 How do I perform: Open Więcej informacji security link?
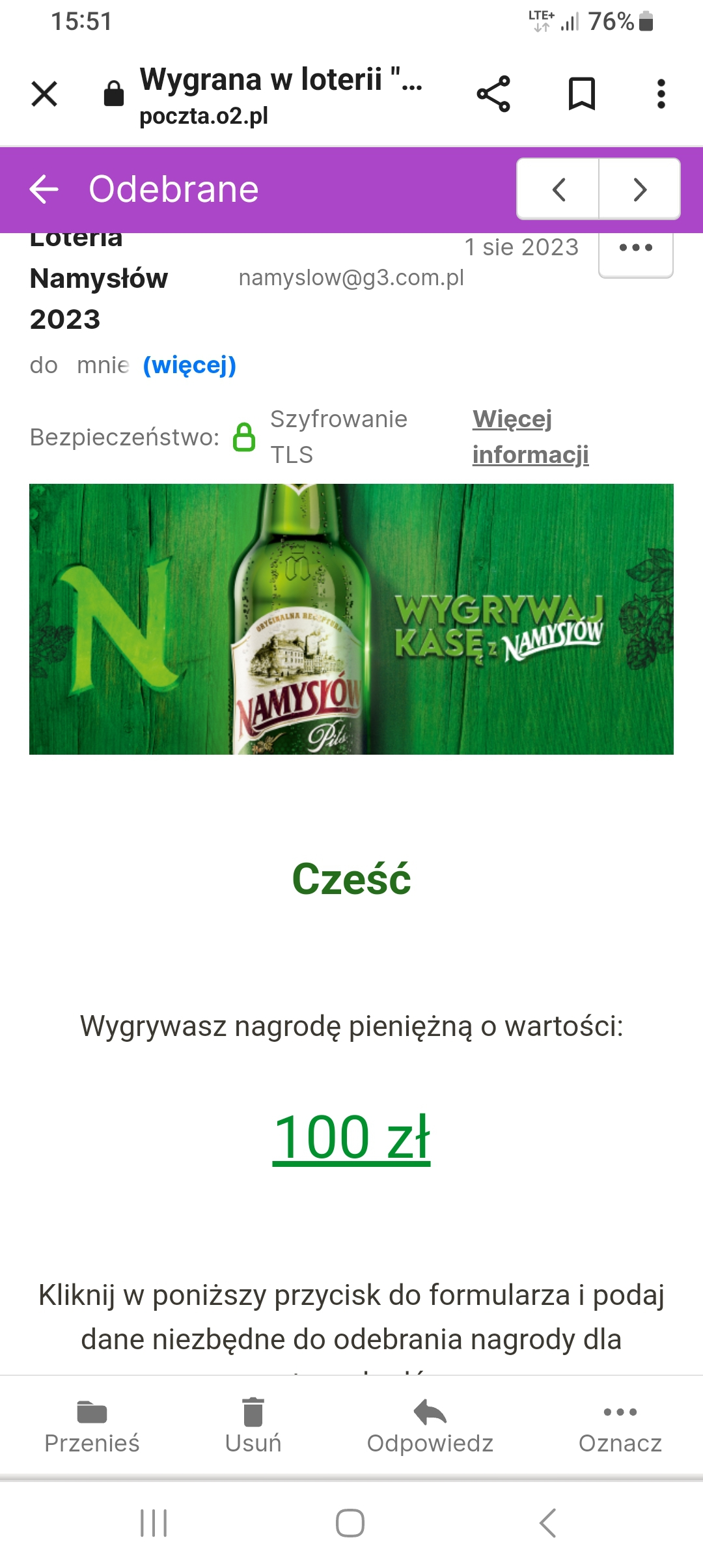click(530, 436)
